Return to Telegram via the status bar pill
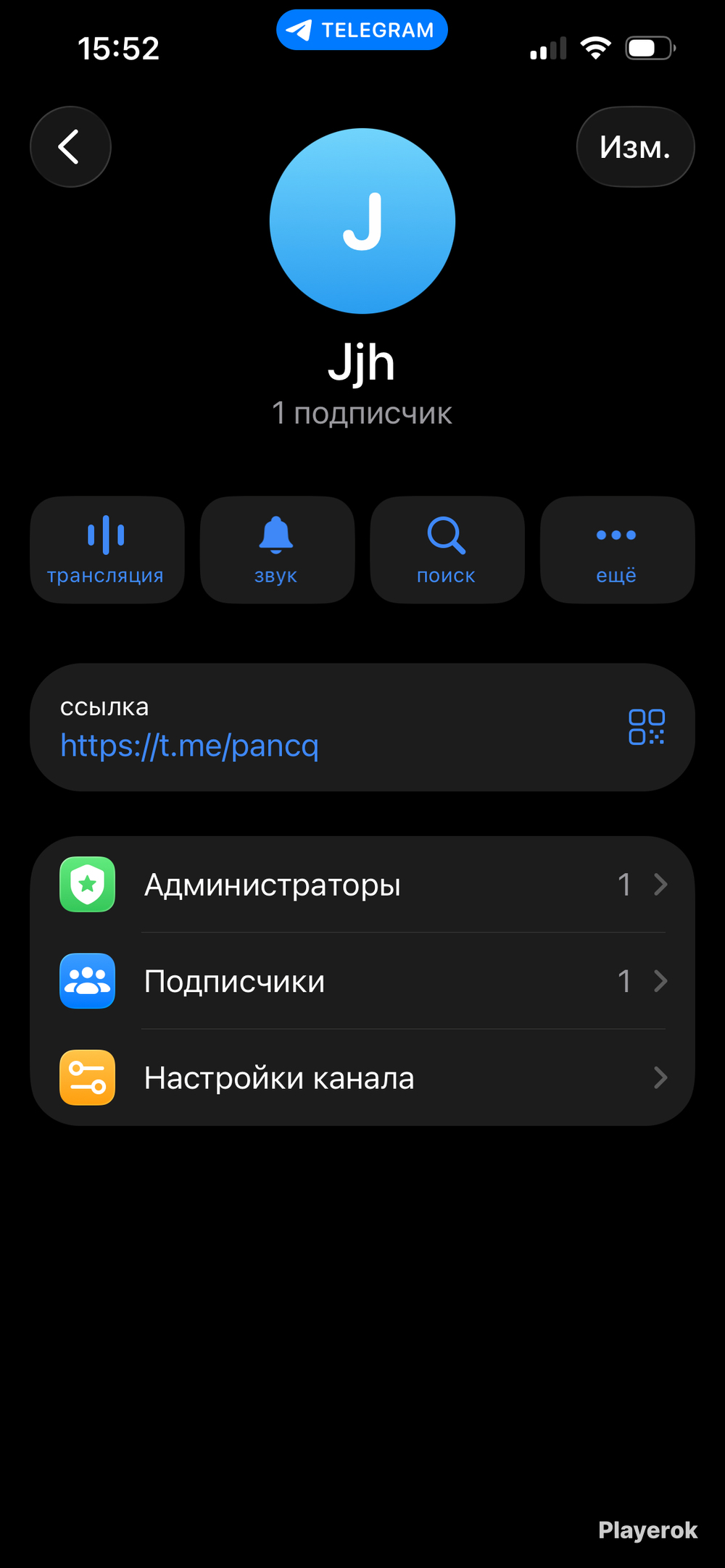Screen dimensions: 725x1568 click(362, 30)
